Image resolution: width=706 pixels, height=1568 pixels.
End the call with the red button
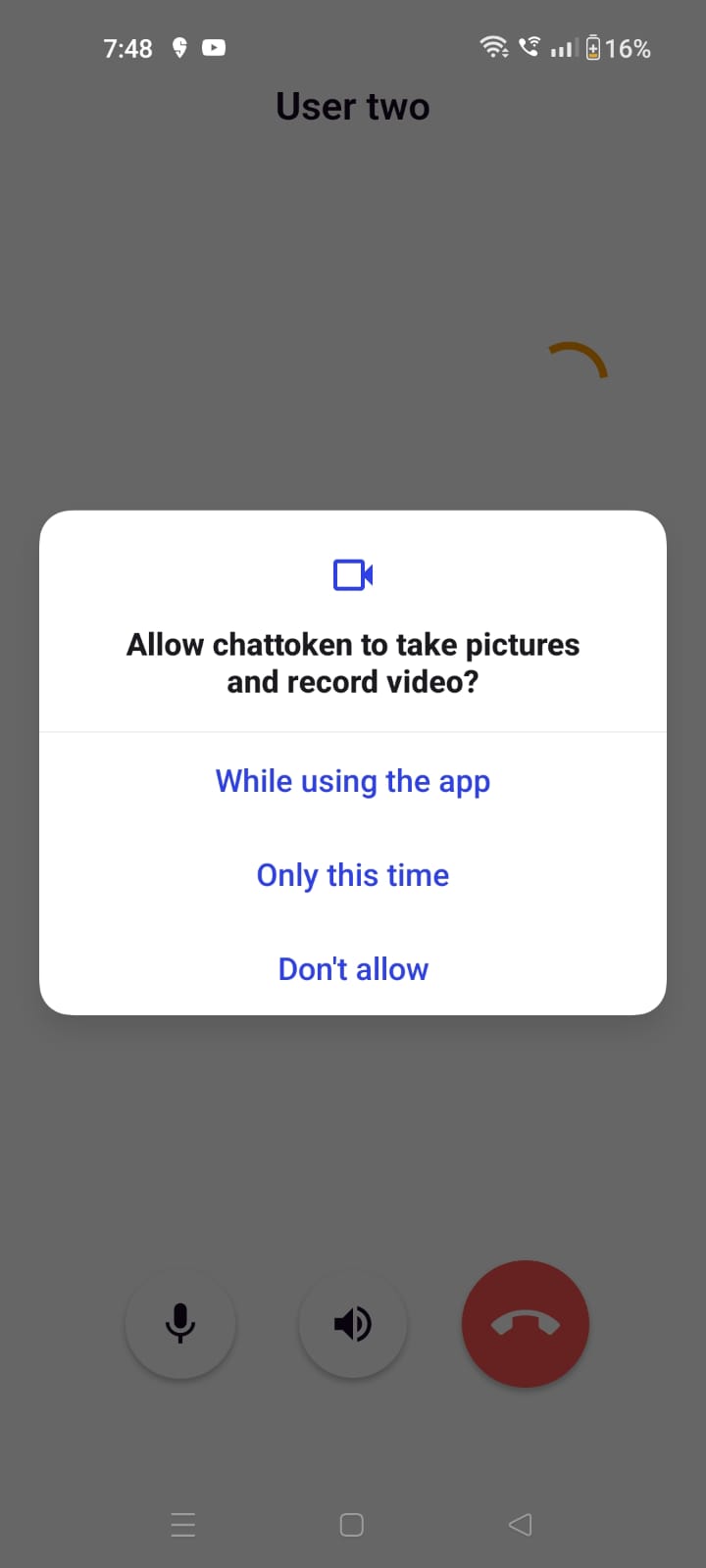(526, 1324)
